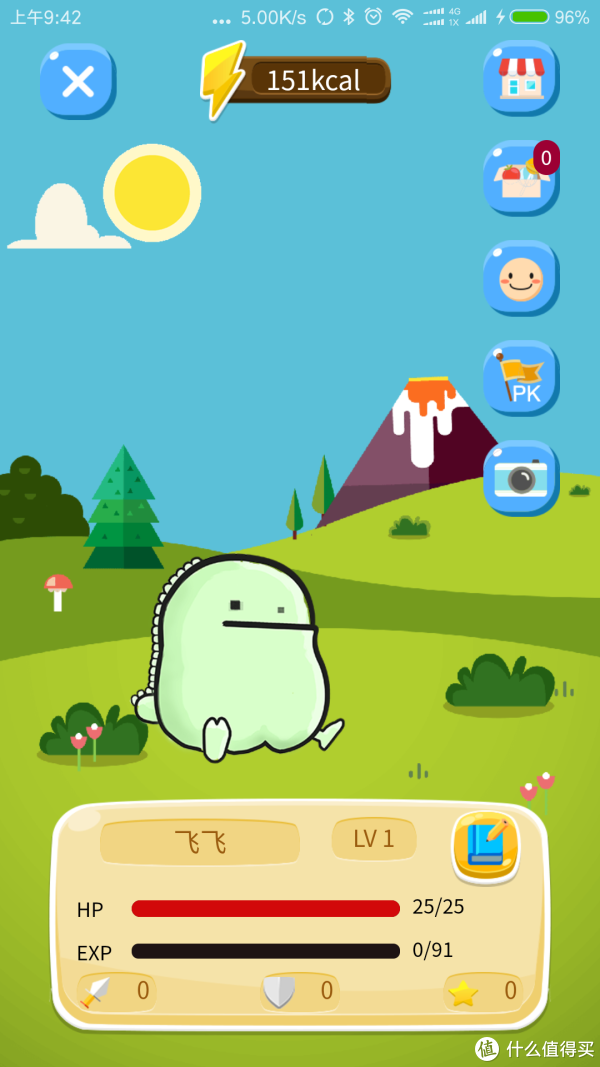Tap the pet name 飞飞
Viewport: 600px width, 1067px height.
(x=200, y=842)
